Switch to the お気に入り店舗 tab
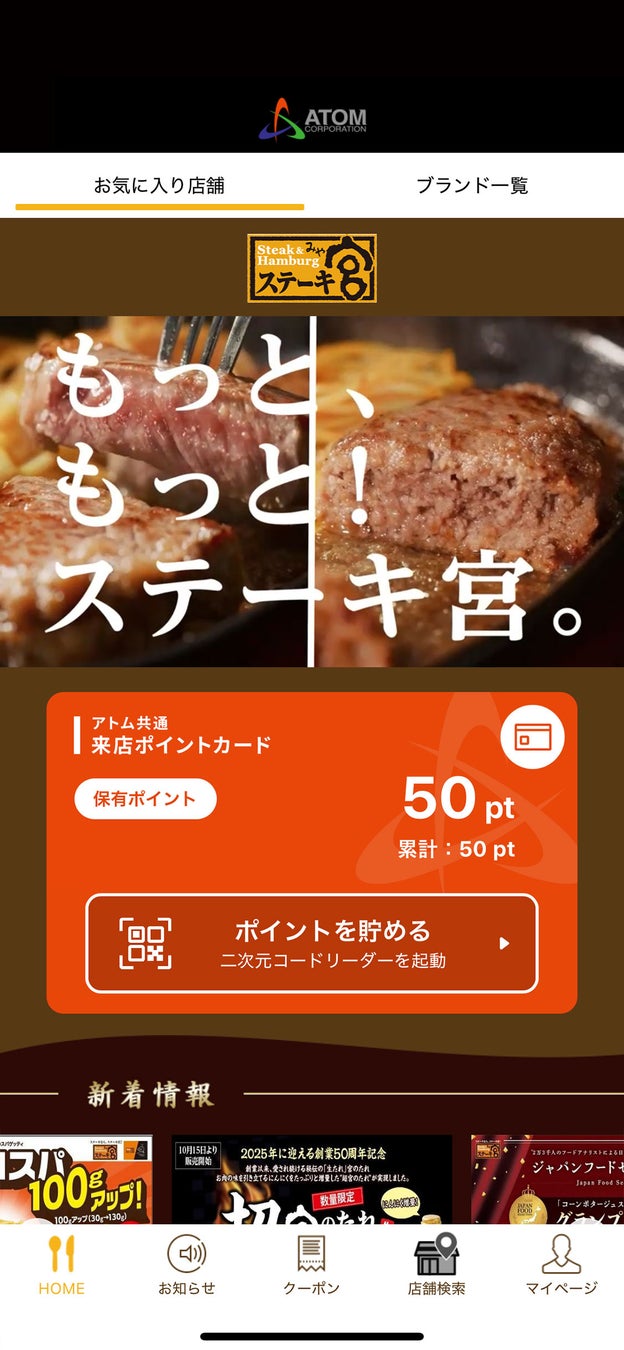The width and height of the screenshot is (624, 1350). tap(159, 185)
